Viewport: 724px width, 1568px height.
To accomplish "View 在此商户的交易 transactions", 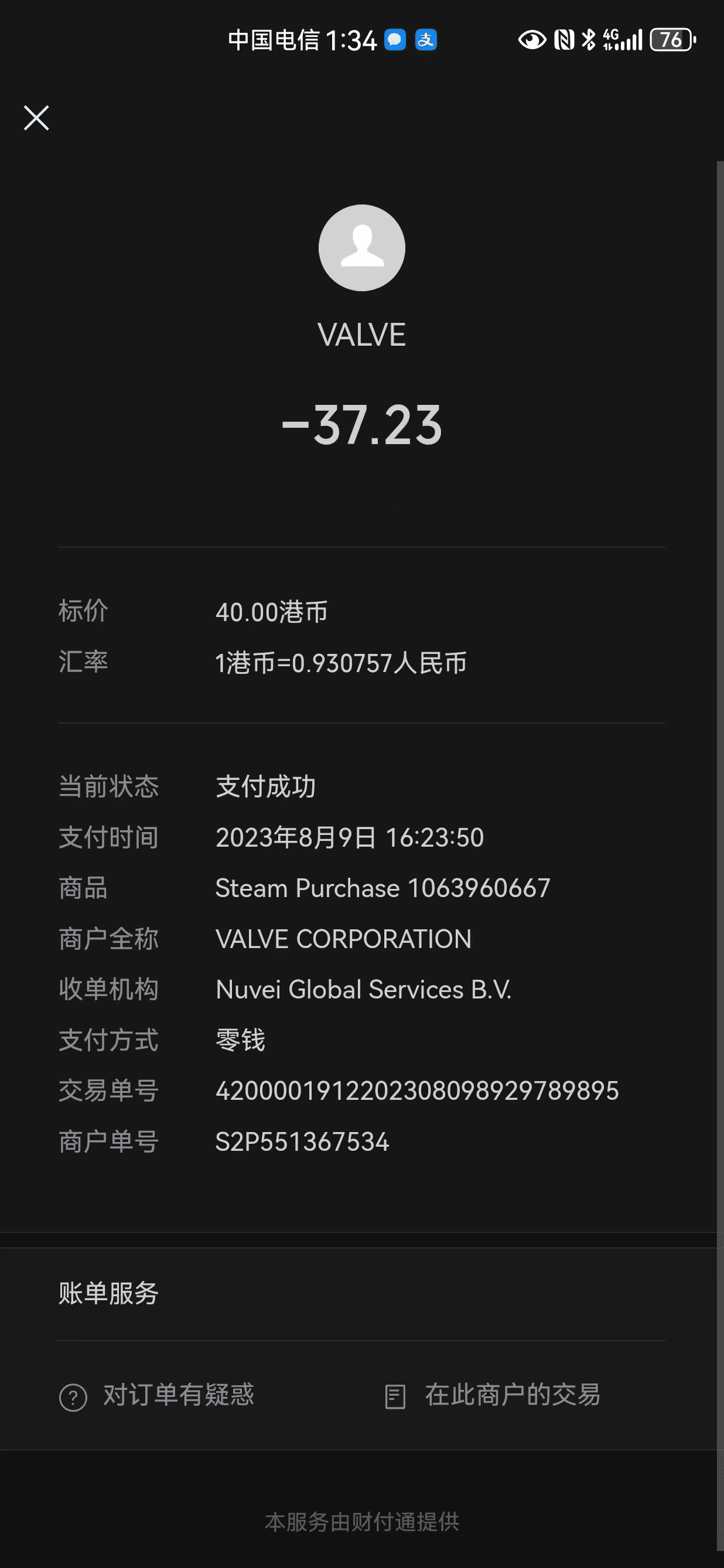I will point(493,1395).
